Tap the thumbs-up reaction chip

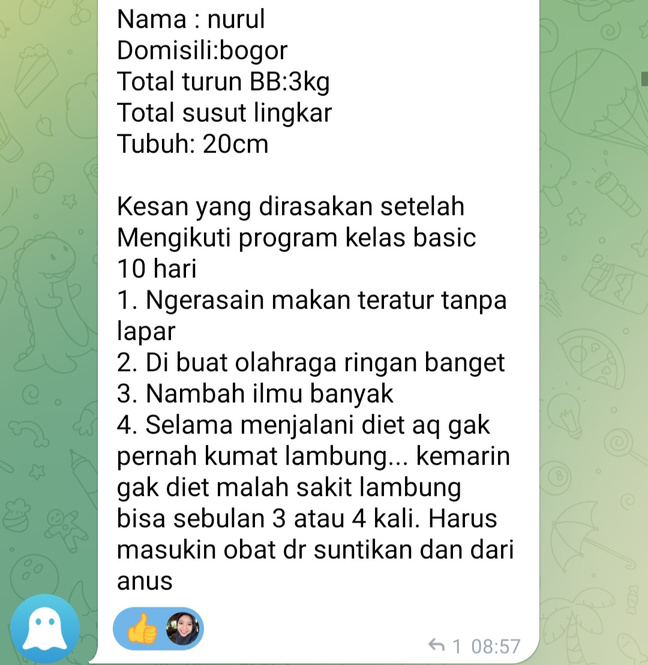pyautogui.click(x=157, y=629)
